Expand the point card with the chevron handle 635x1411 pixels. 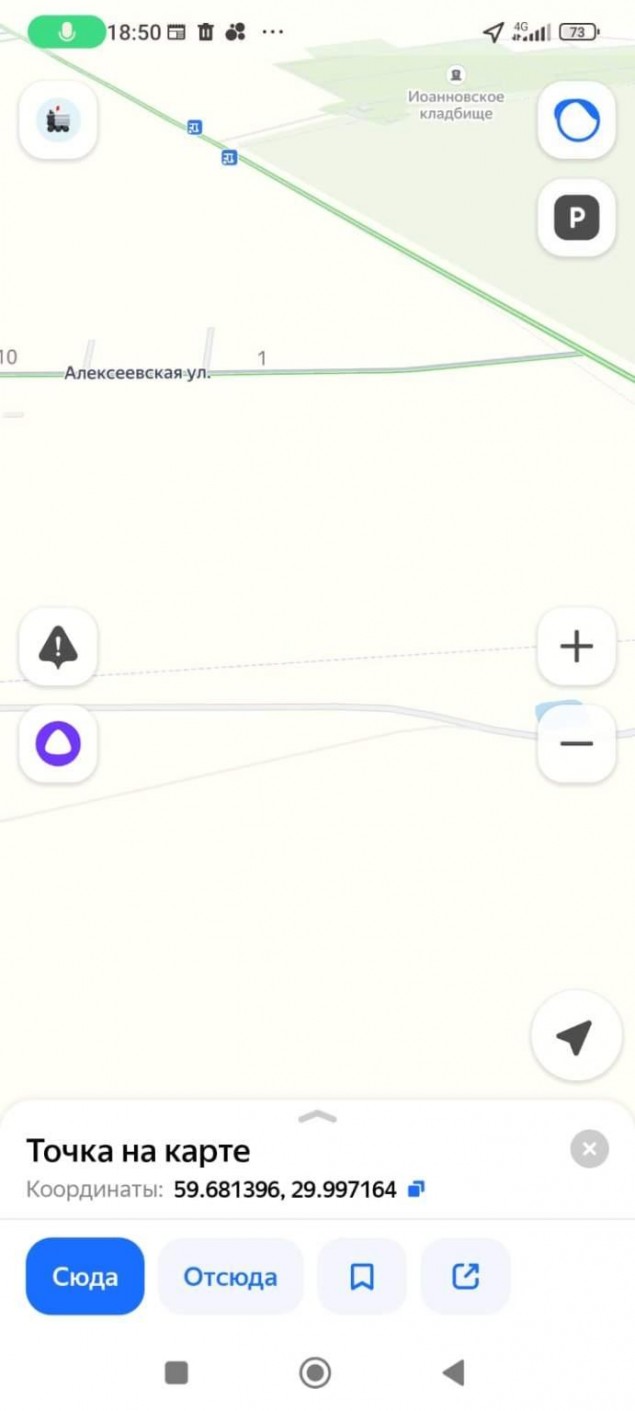(317, 1116)
